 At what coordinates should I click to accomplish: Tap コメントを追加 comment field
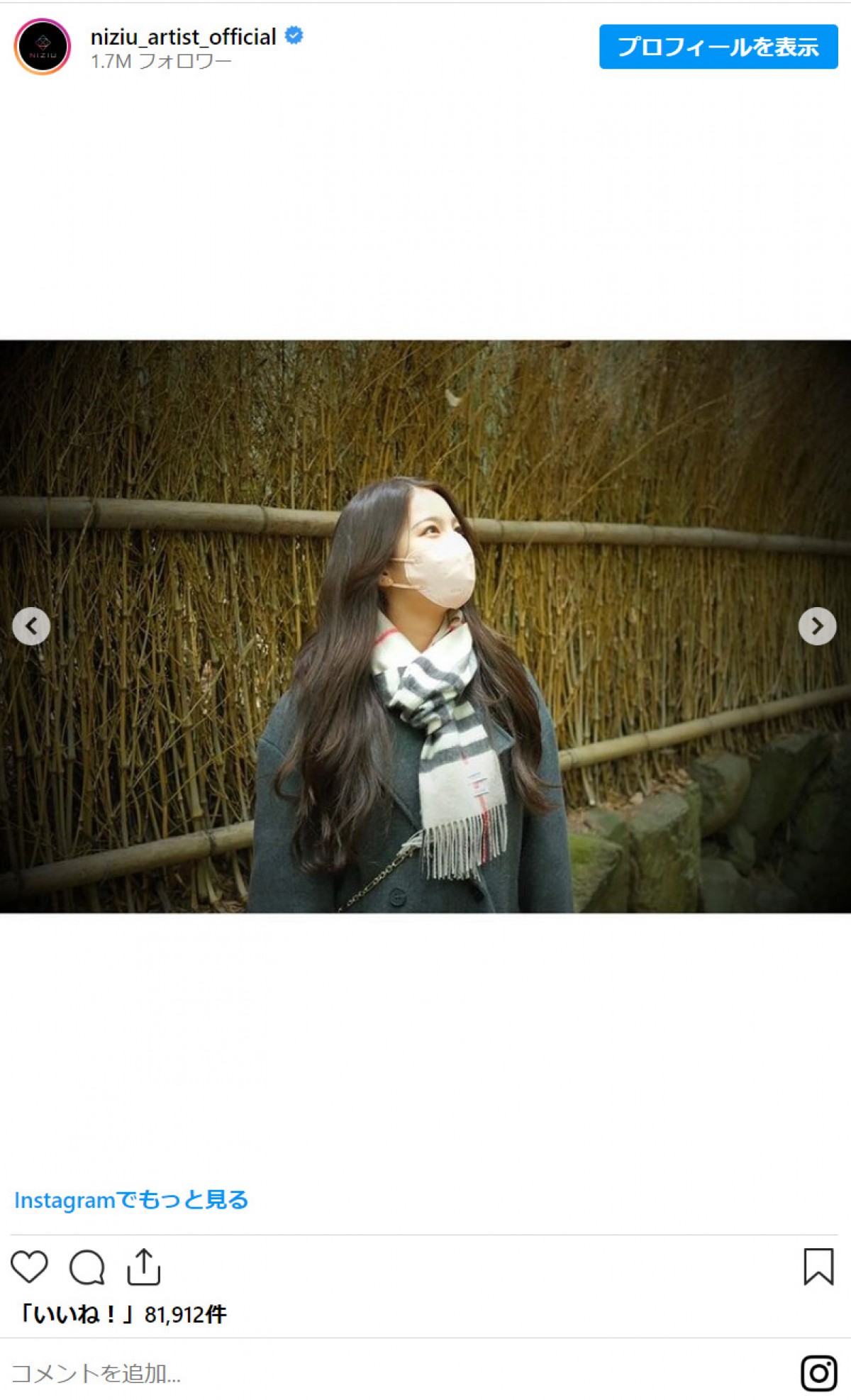coord(284,1373)
